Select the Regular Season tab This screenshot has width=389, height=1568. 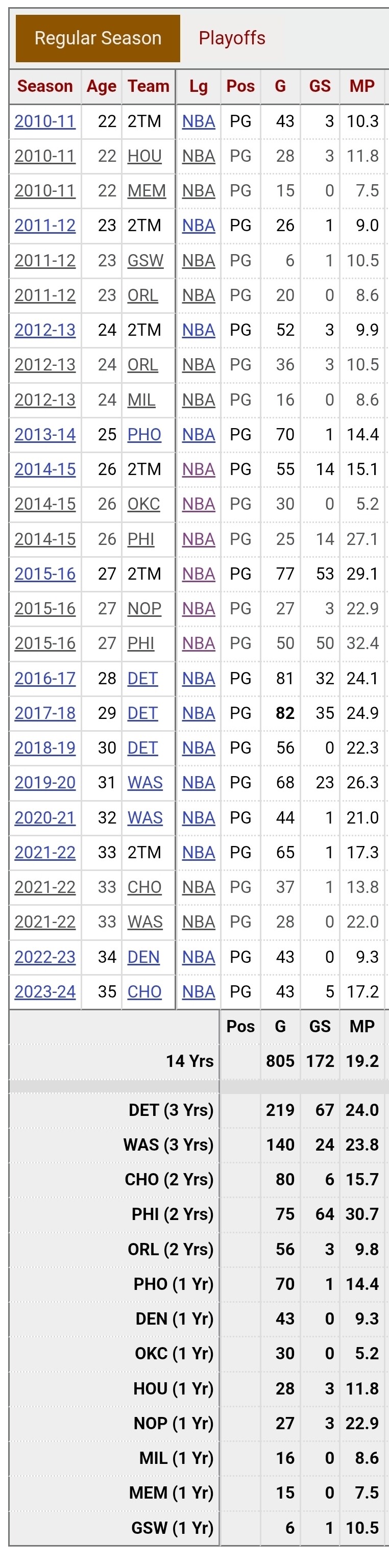[98, 38]
